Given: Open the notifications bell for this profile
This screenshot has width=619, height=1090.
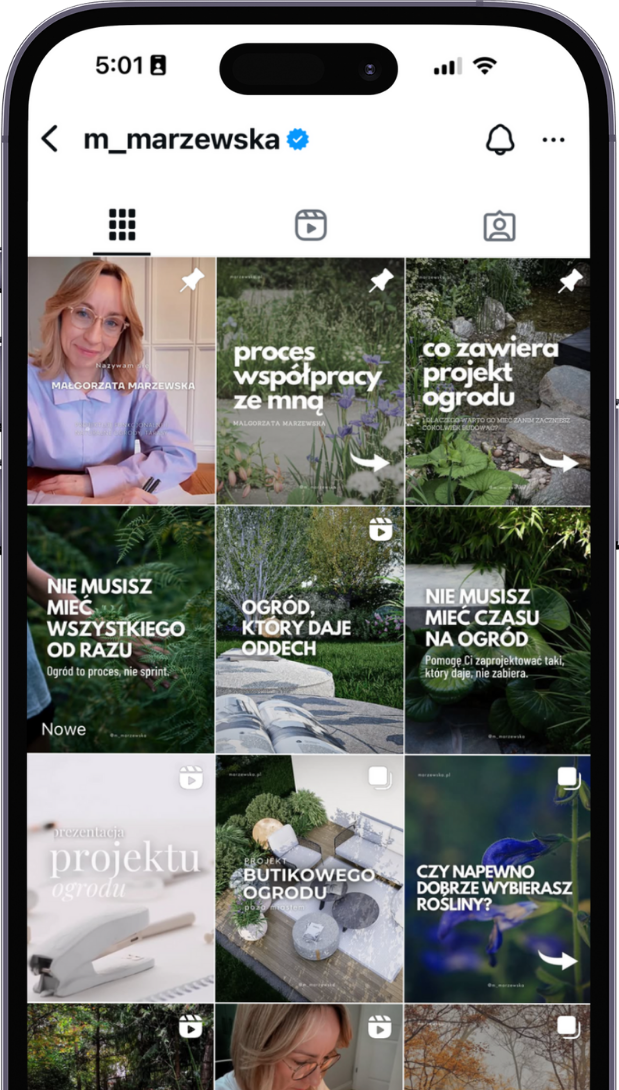Looking at the screenshot, I should click(500, 140).
